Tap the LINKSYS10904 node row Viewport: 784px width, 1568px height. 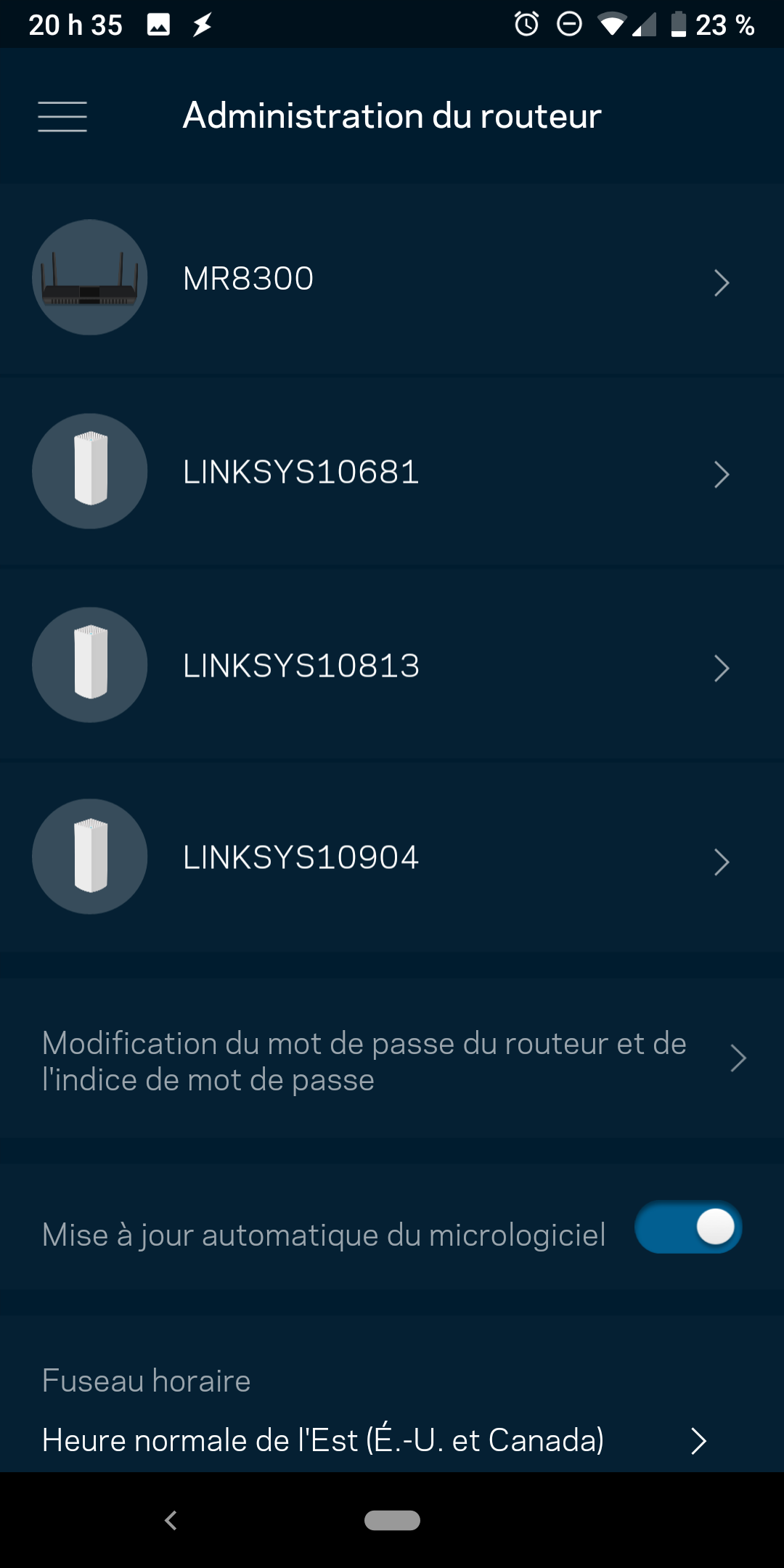coord(392,857)
